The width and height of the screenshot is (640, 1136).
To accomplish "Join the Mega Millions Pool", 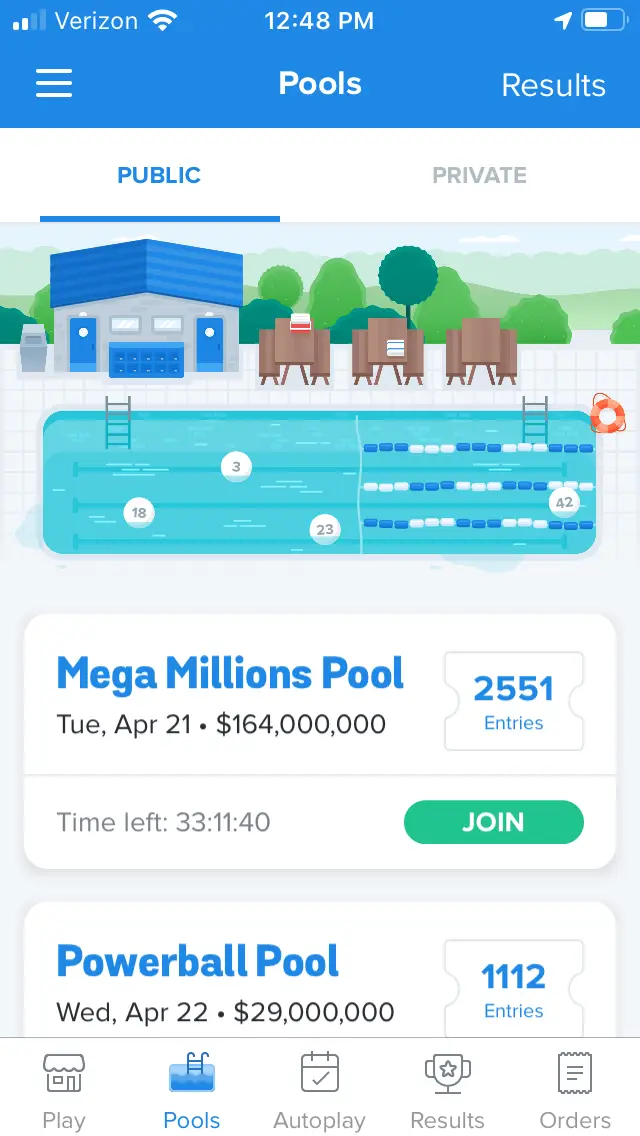I will point(493,822).
